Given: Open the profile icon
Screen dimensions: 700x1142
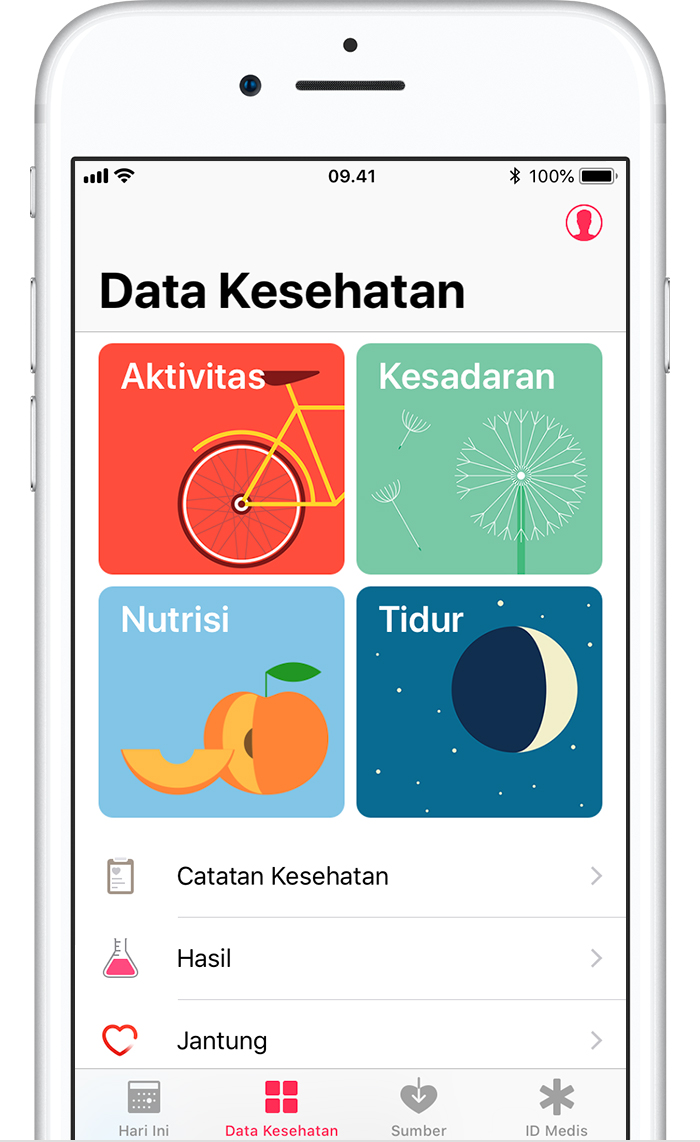Looking at the screenshot, I should coord(583,222).
